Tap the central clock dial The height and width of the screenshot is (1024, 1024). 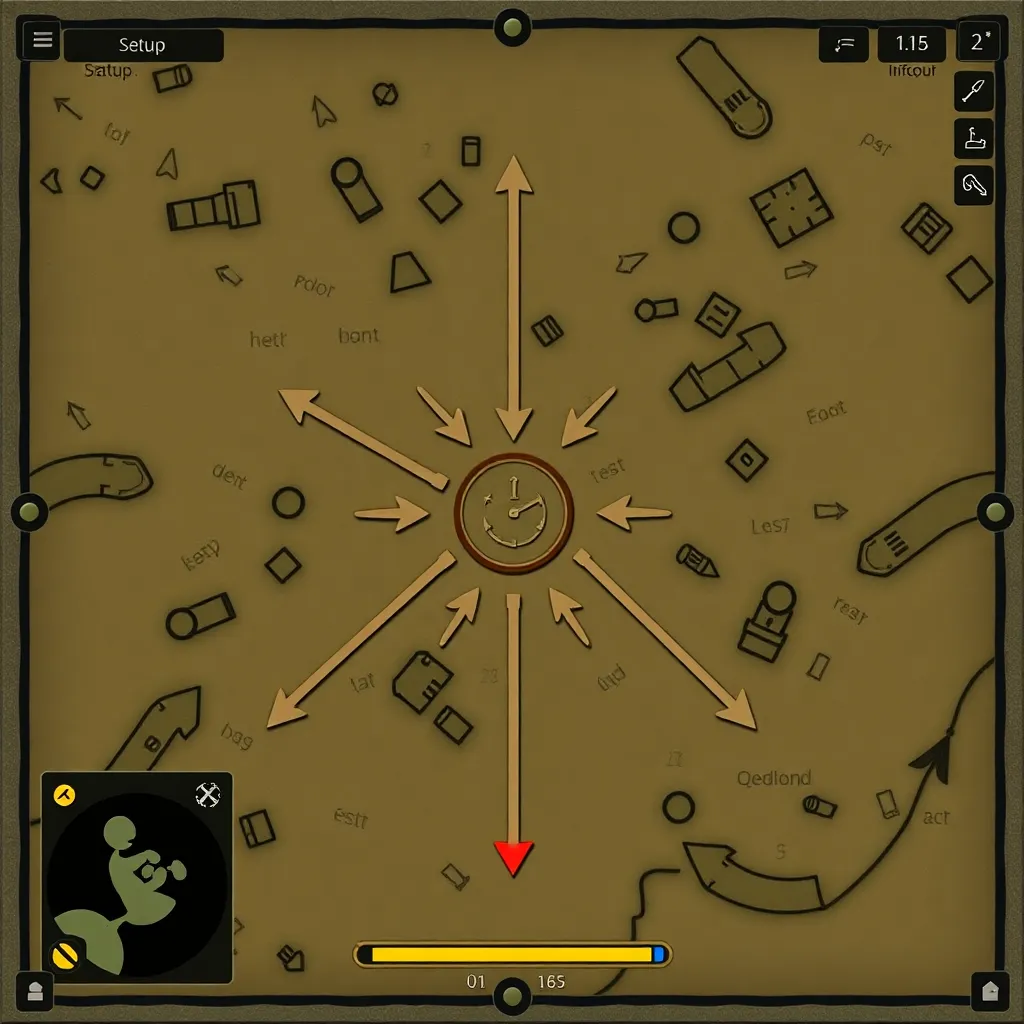[514, 512]
